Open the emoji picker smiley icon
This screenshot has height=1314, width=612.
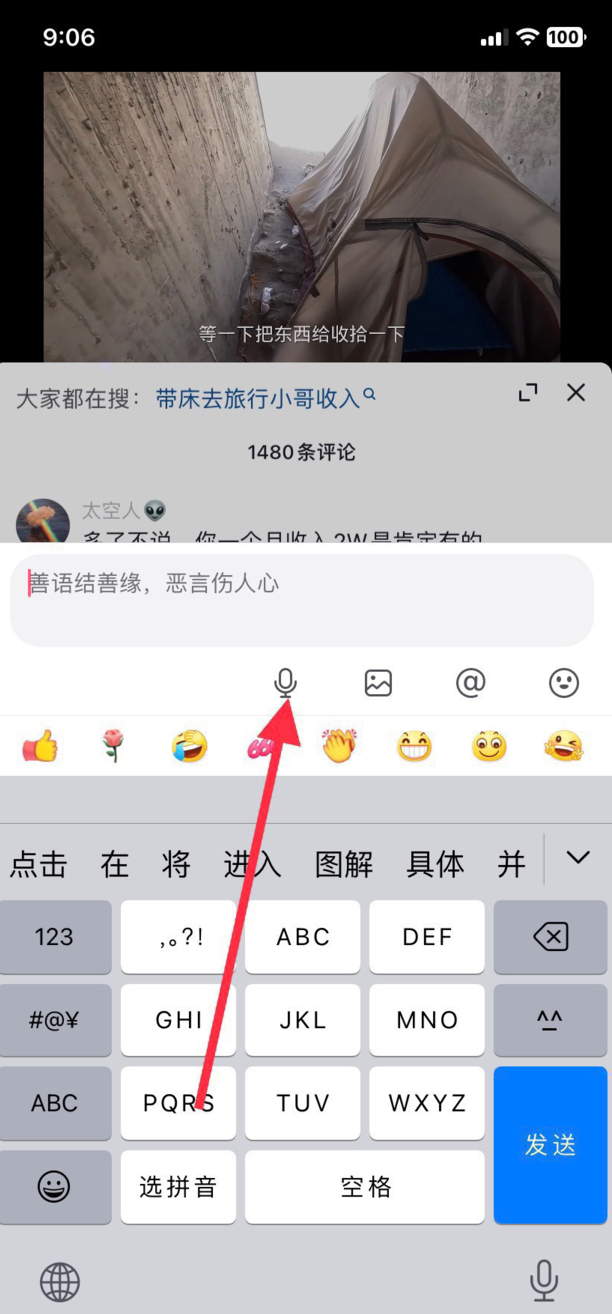(x=564, y=683)
